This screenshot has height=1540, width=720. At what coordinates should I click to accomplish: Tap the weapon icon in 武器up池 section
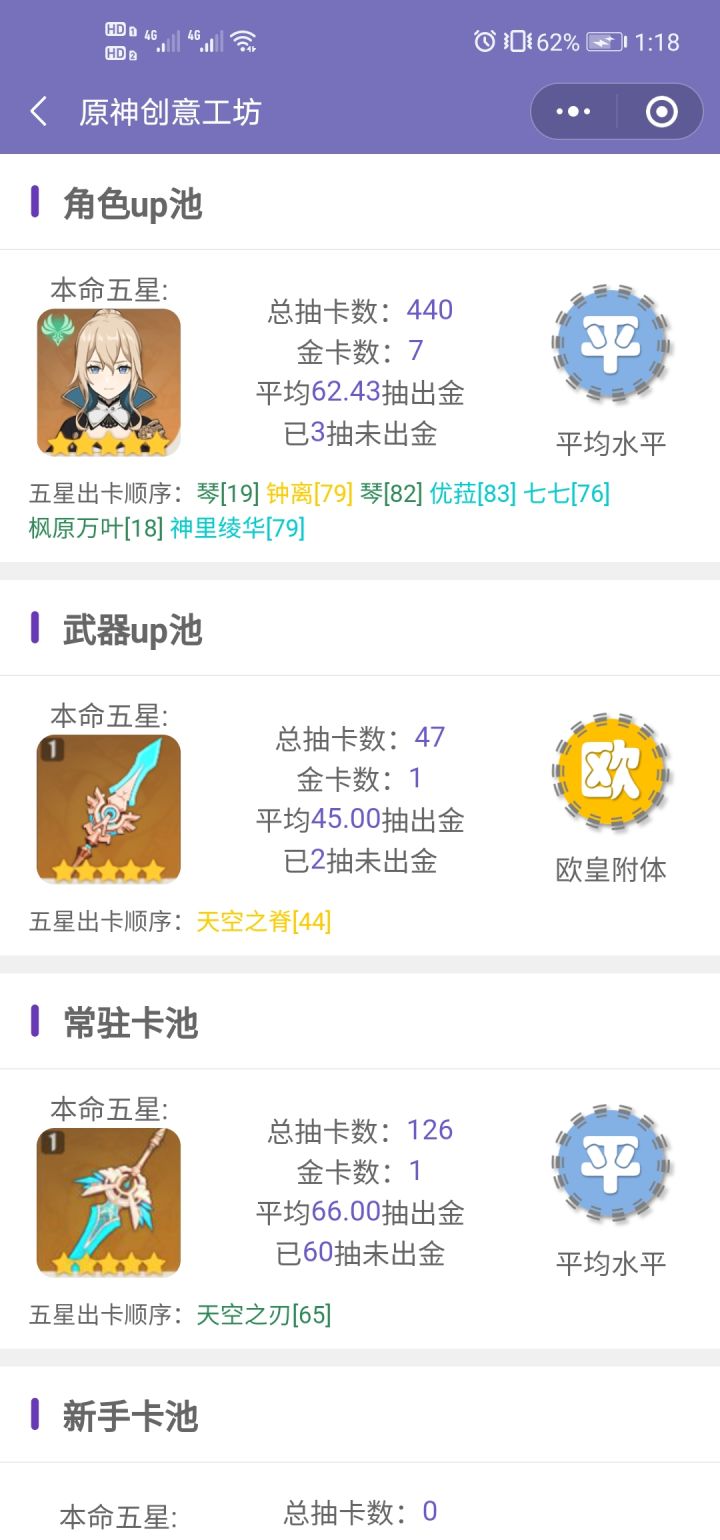(108, 807)
